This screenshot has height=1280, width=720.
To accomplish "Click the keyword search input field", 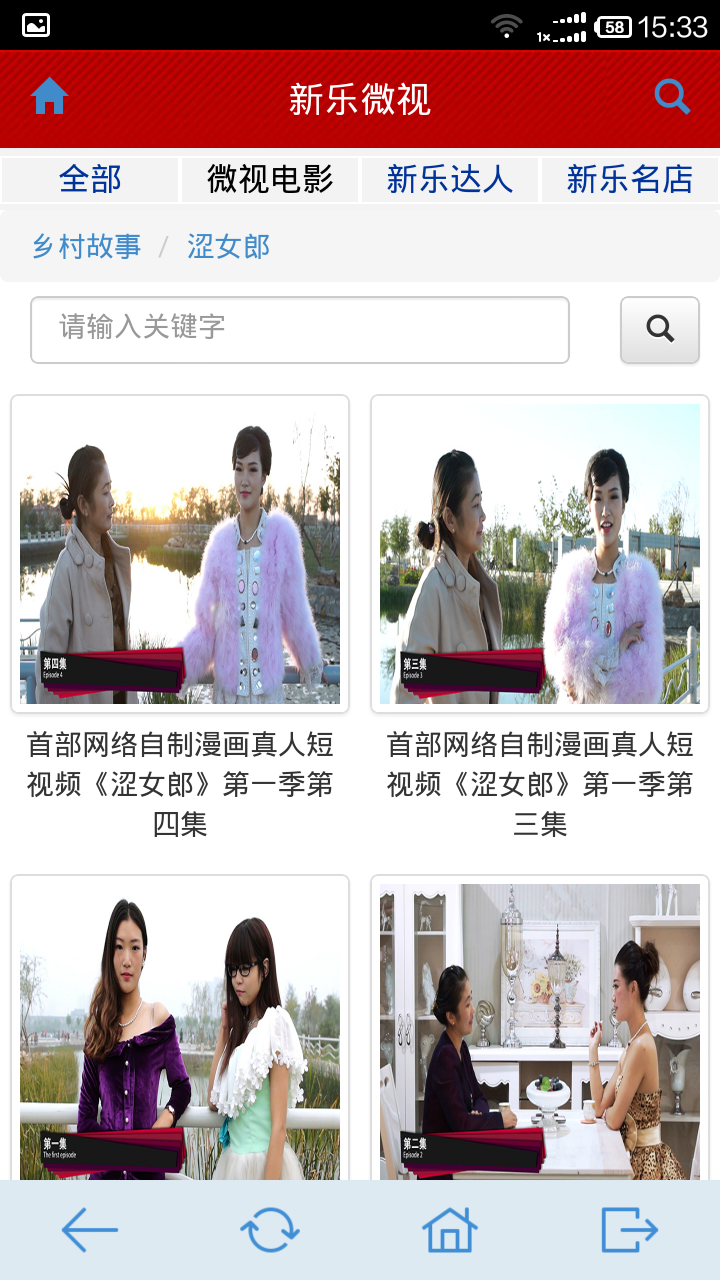I will [300, 330].
